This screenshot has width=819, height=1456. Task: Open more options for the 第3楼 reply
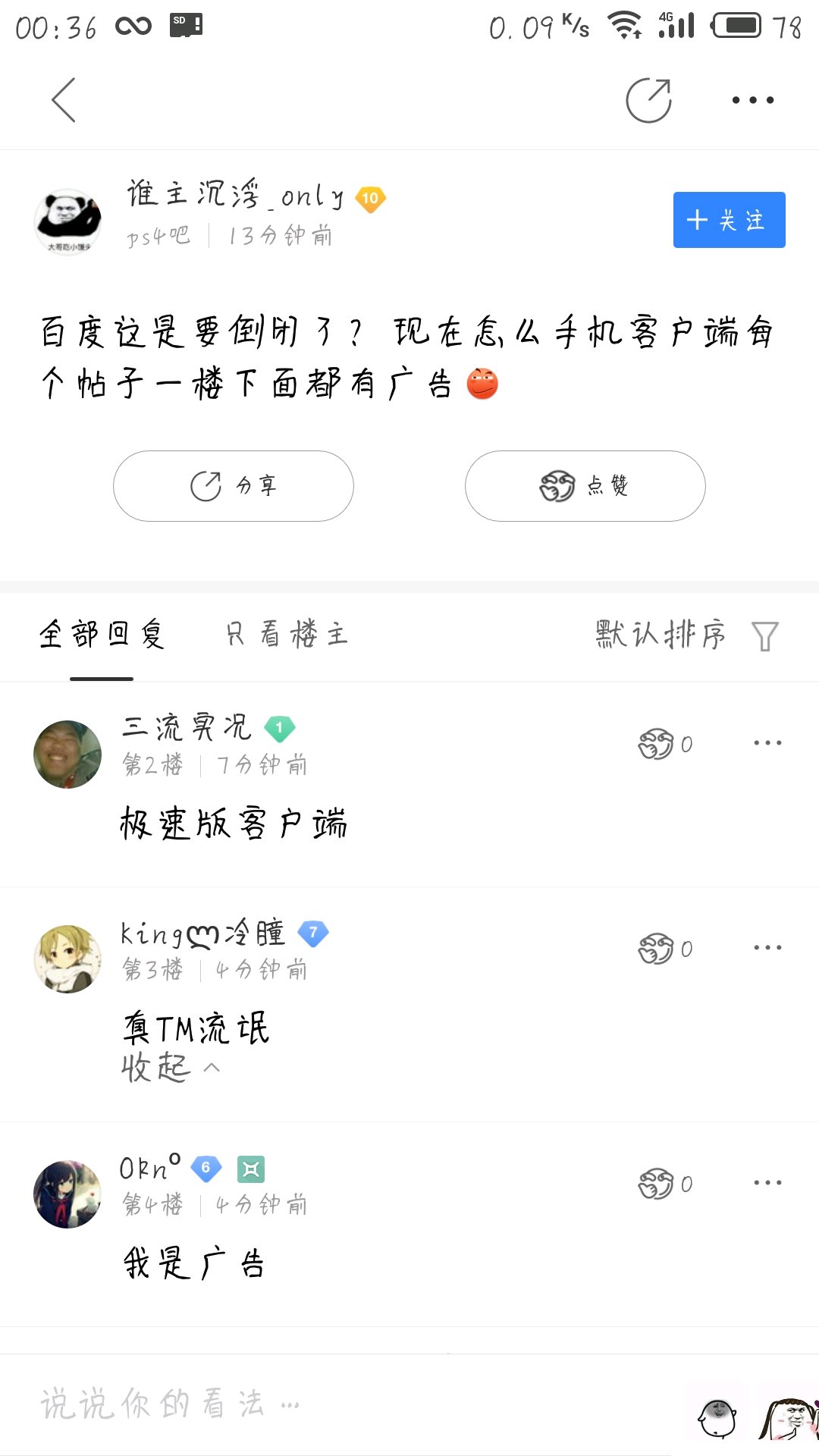tap(767, 948)
